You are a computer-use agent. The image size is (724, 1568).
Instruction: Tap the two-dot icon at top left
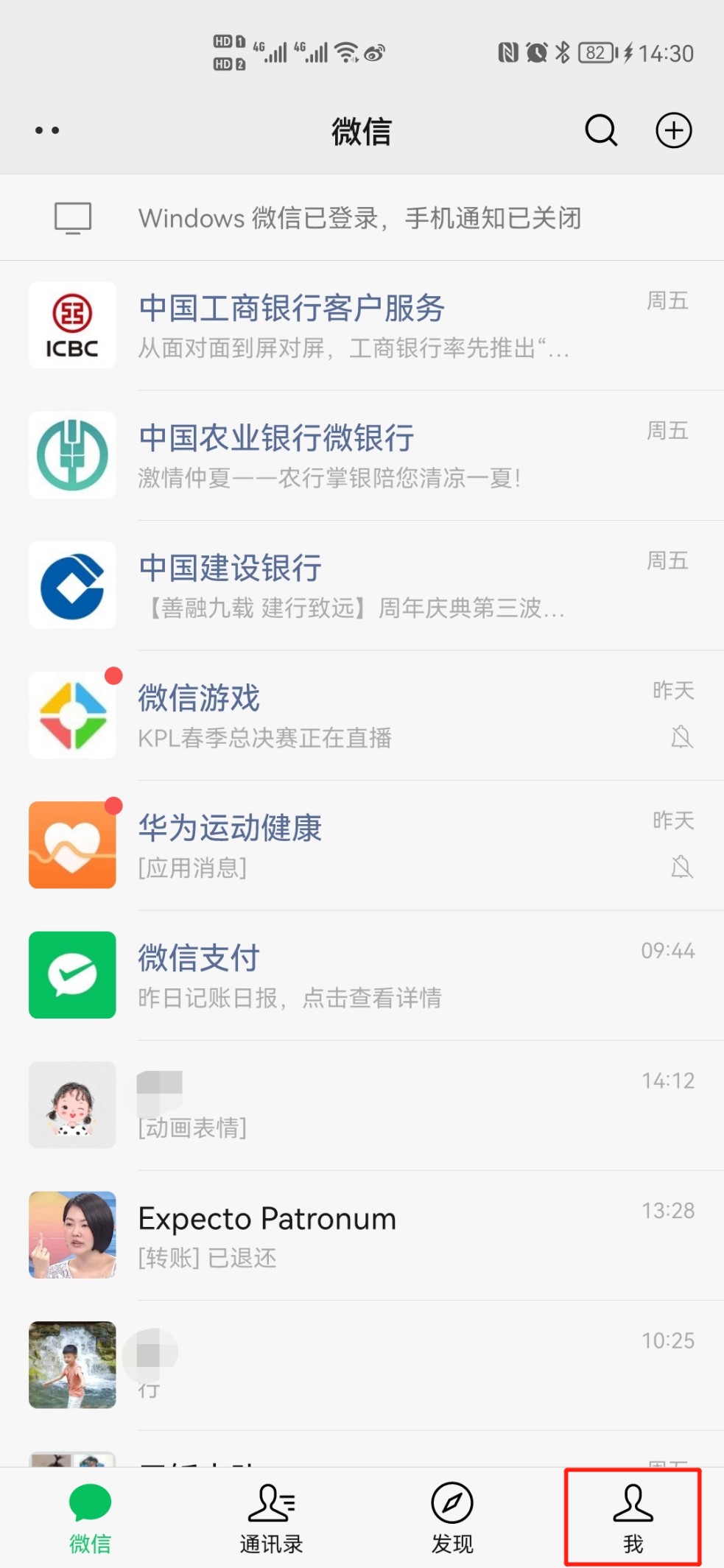[47, 131]
